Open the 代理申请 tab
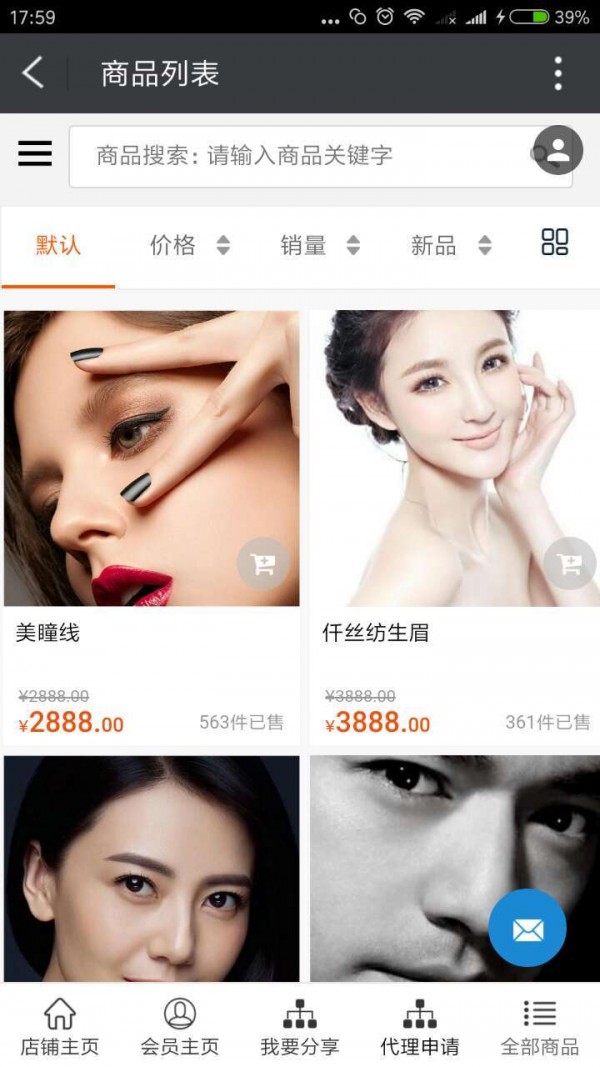This screenshot has width=600, height=1067. point(420,1027)
